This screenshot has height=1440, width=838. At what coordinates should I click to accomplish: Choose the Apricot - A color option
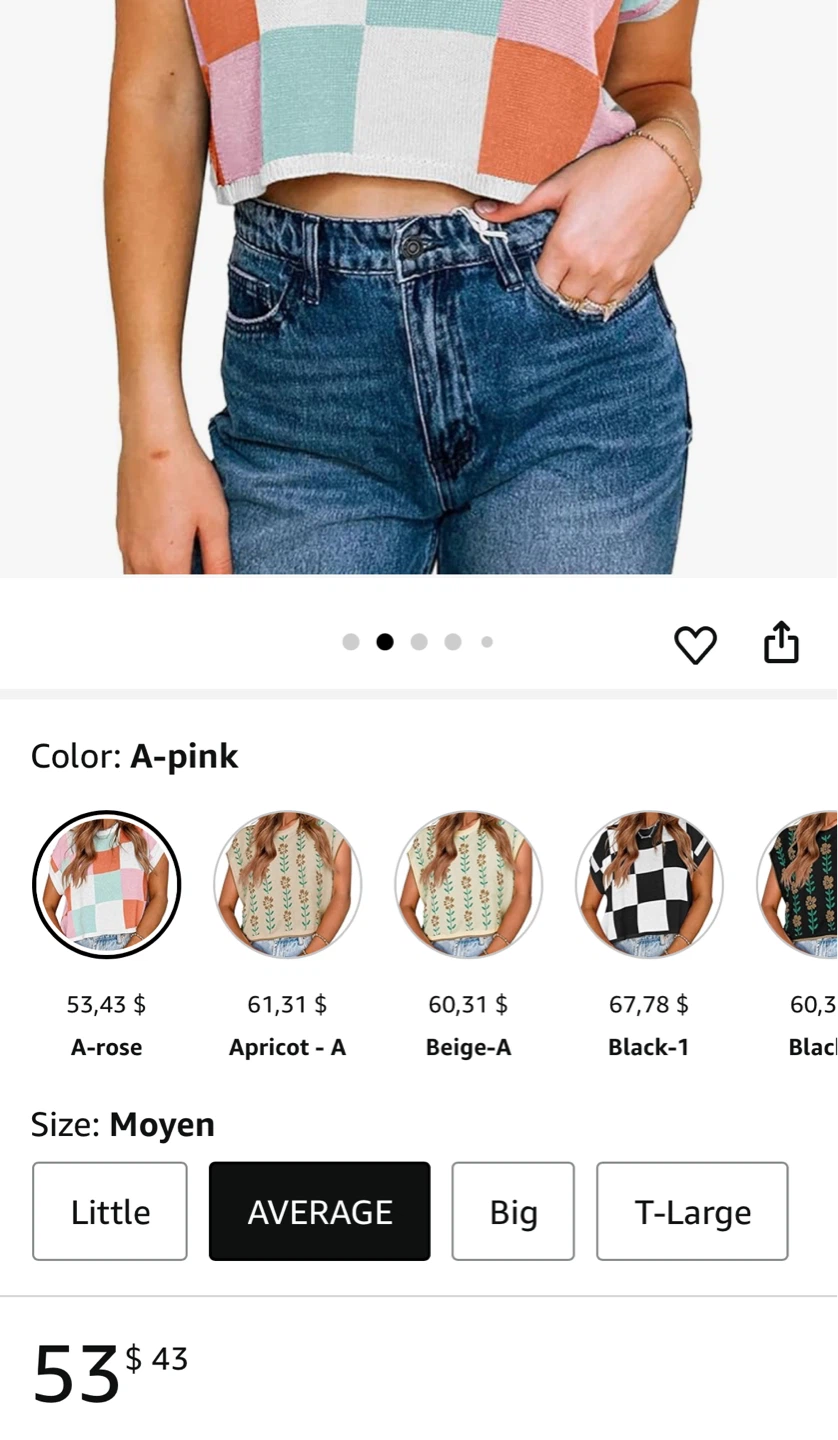287,884
